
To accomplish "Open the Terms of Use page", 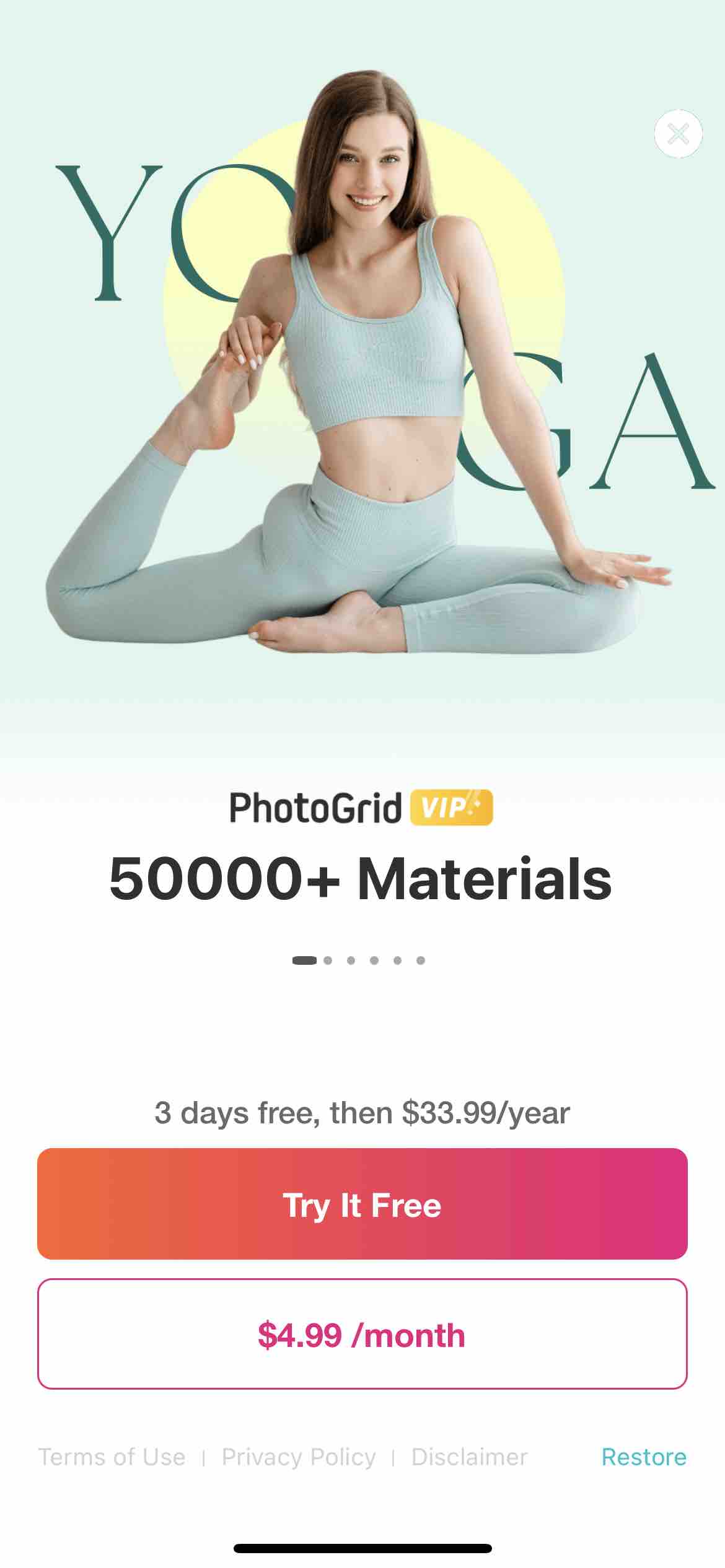I will pyautogui.click(x=112, y=1457).
